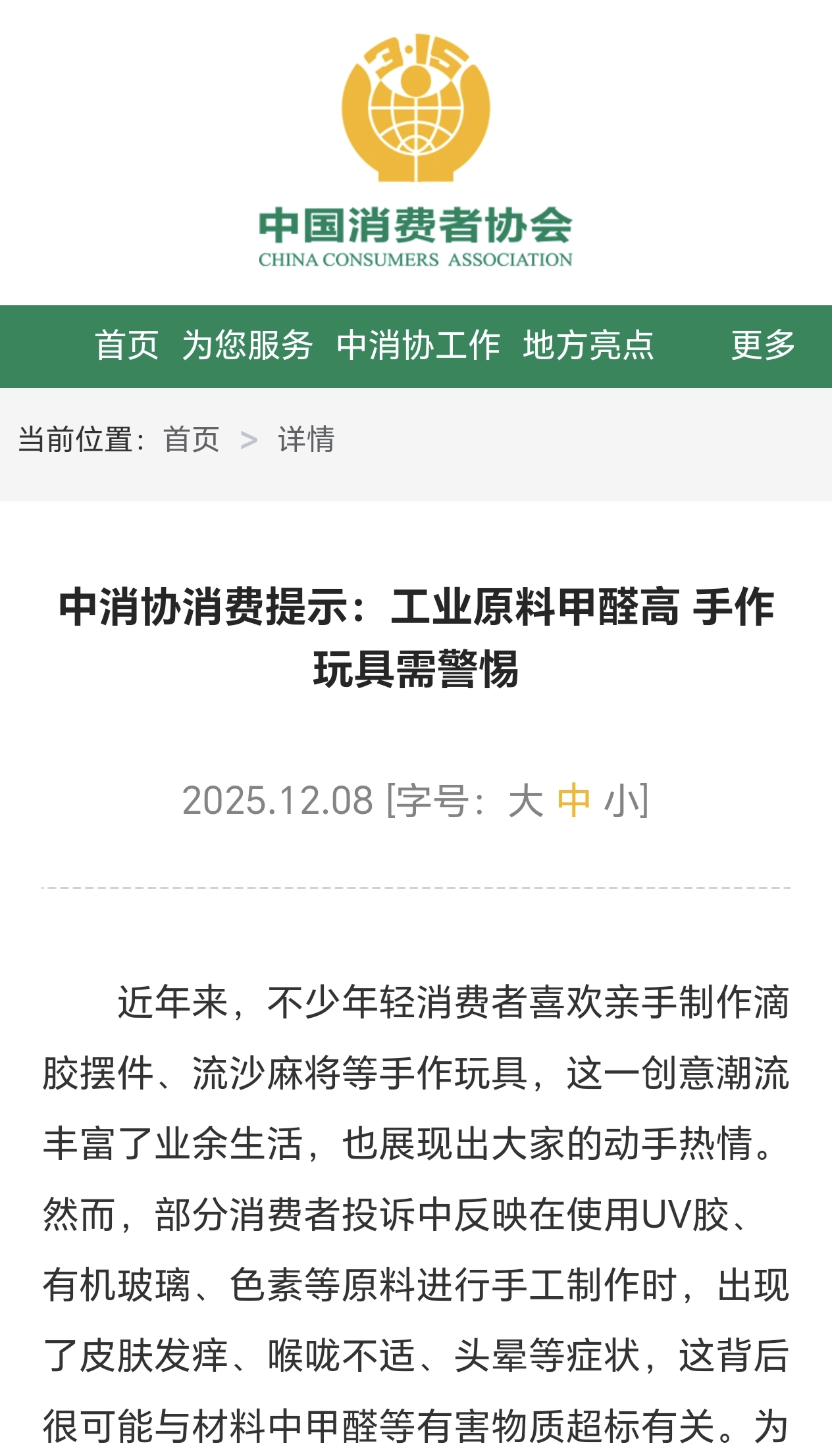Switch to 中消协工作 tab
The image size is (832, 1456).
pos(418,345)
